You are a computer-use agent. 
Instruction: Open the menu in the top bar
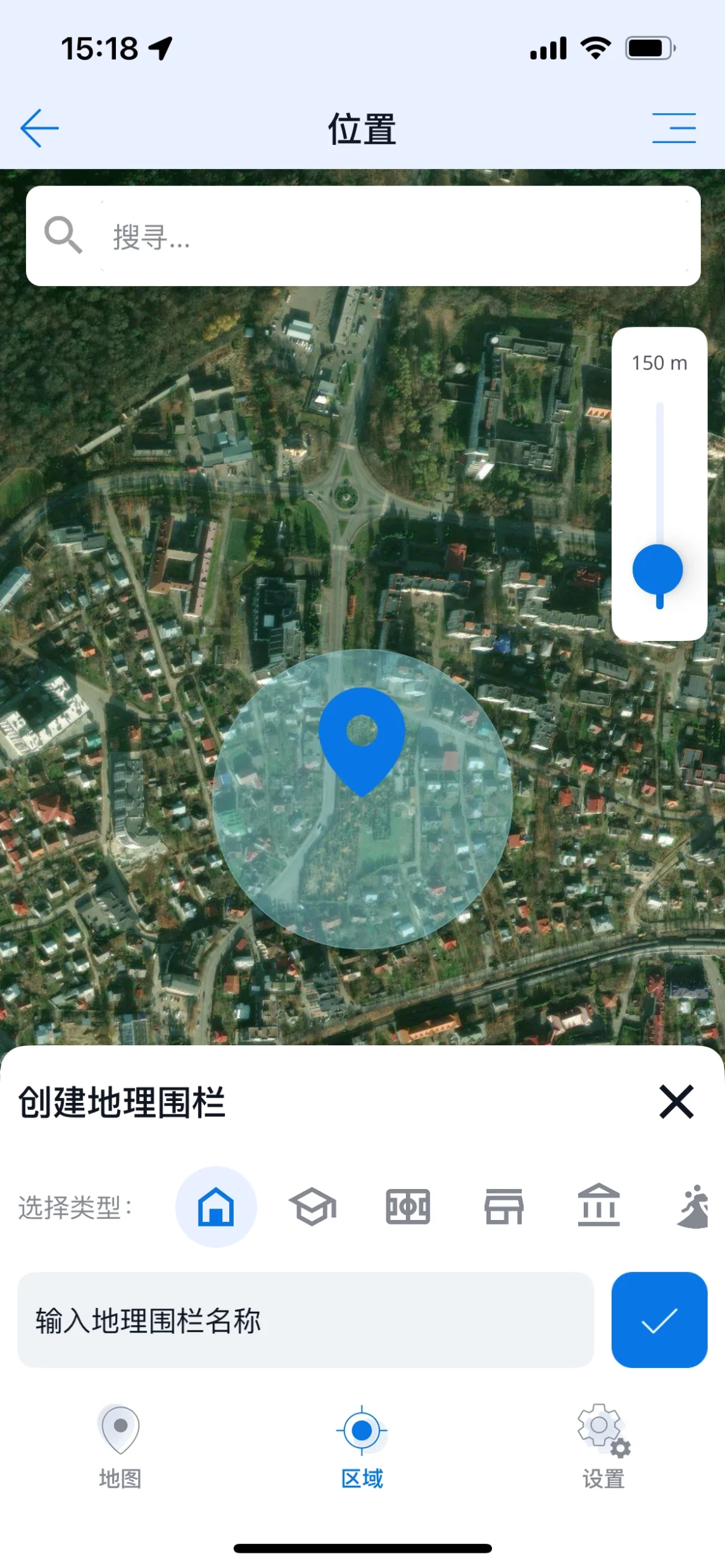click(x=674, y=128)
